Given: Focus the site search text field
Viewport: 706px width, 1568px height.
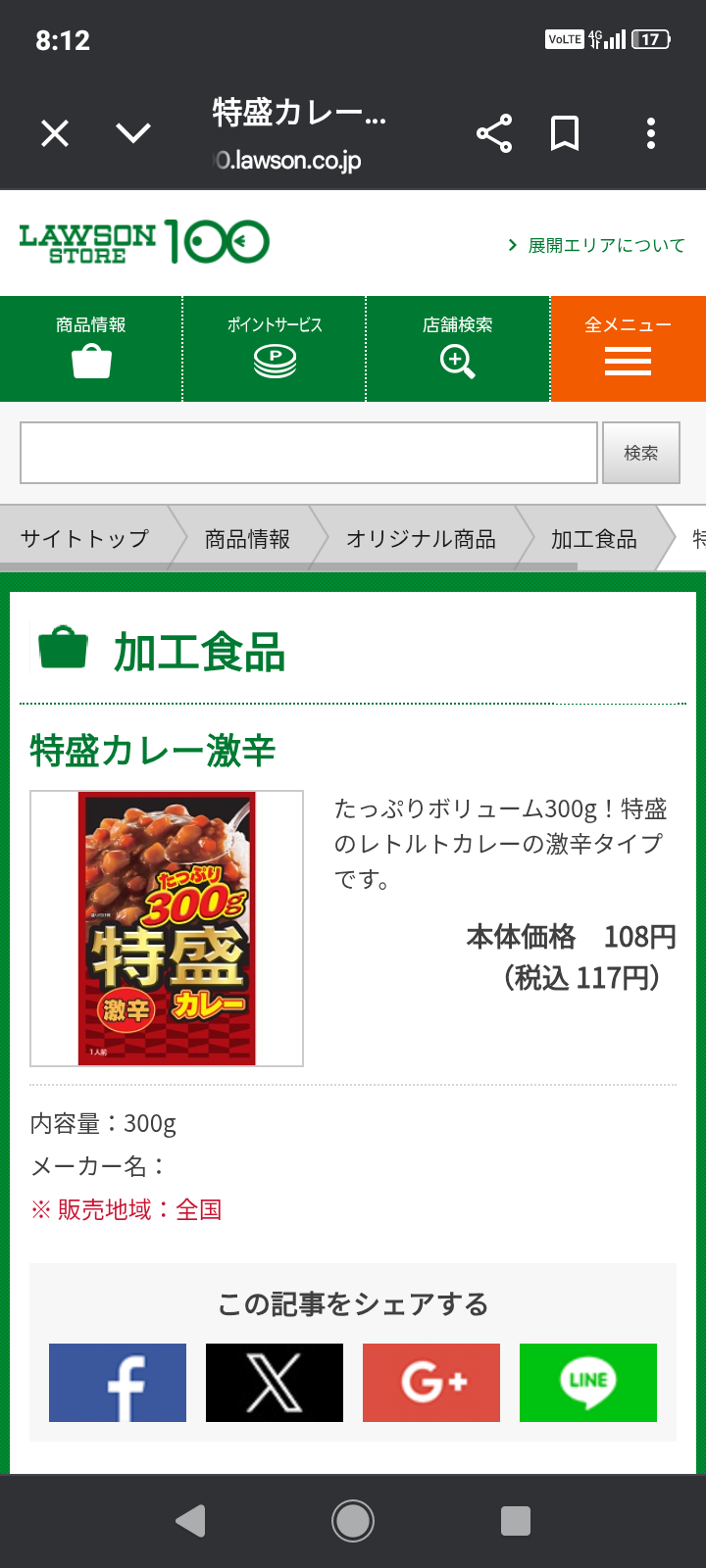Looking at the screenshot, I should [x=309, y=453].
